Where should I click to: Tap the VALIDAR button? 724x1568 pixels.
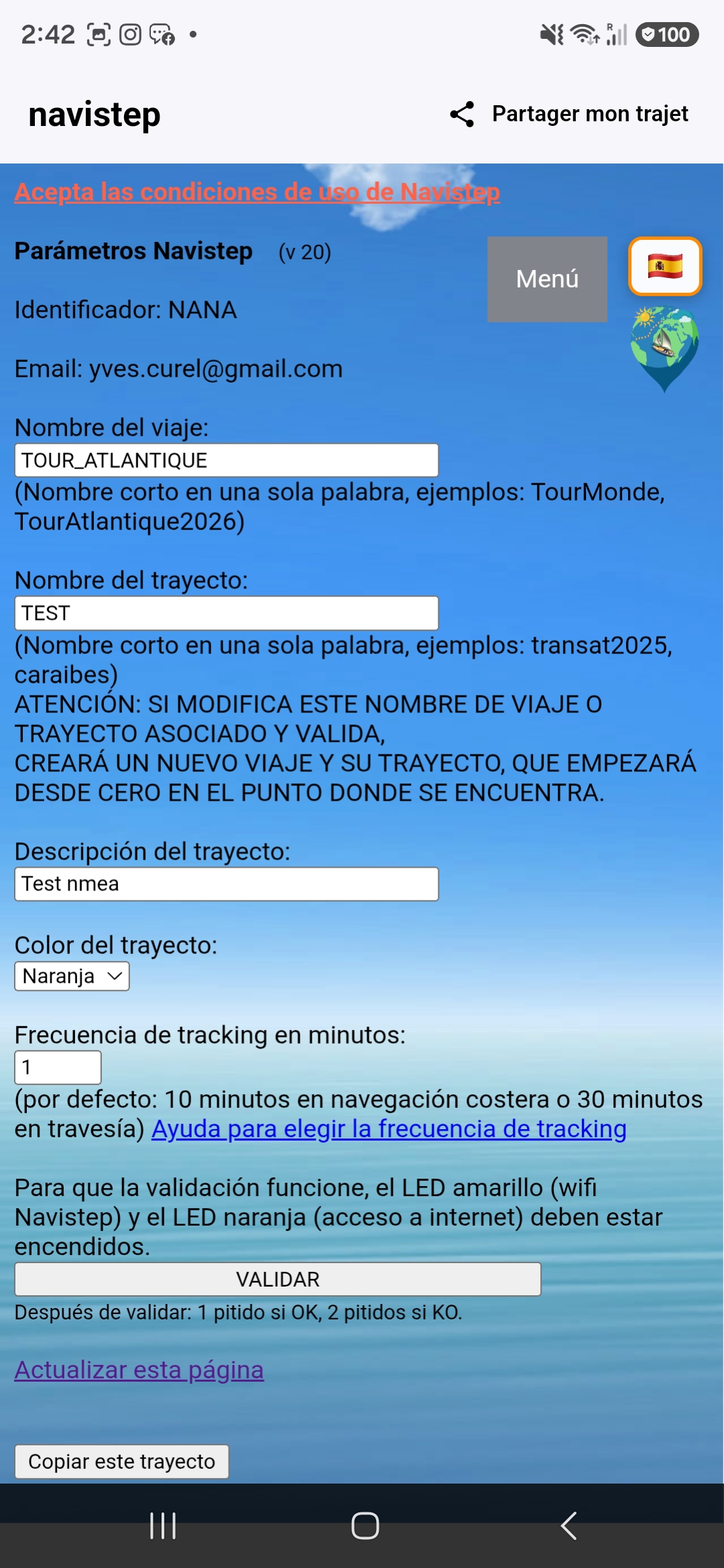point(278,1279)
